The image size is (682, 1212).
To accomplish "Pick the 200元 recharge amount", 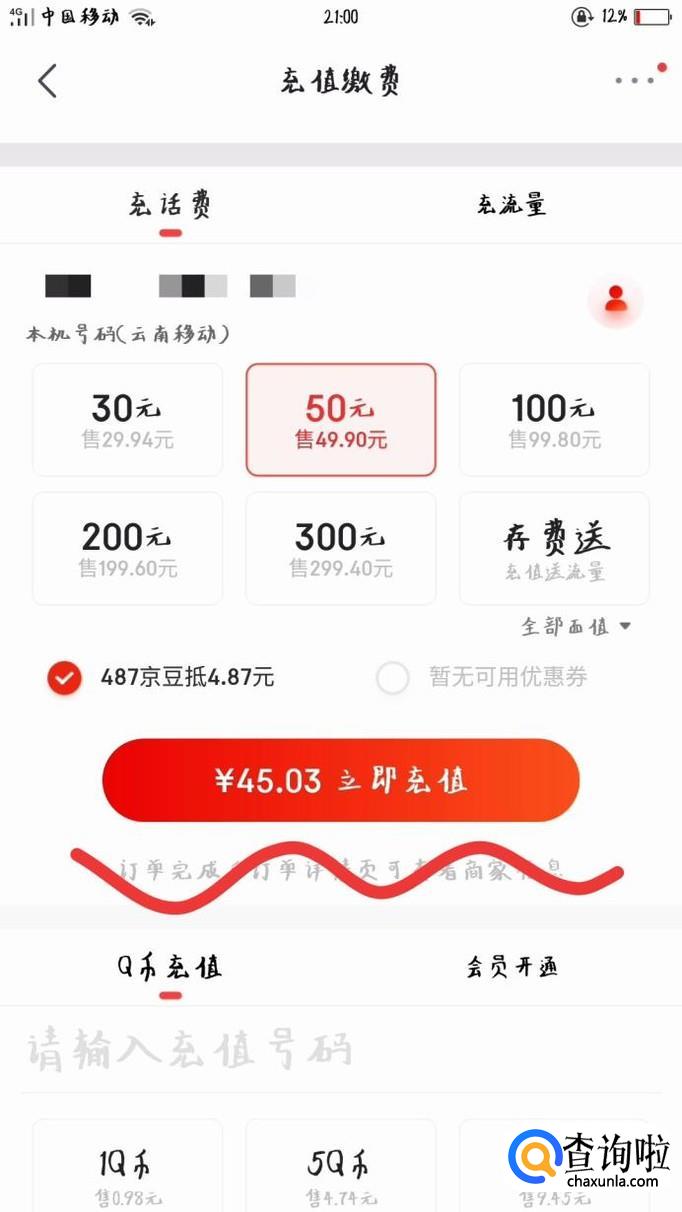I will click(127, 548).
